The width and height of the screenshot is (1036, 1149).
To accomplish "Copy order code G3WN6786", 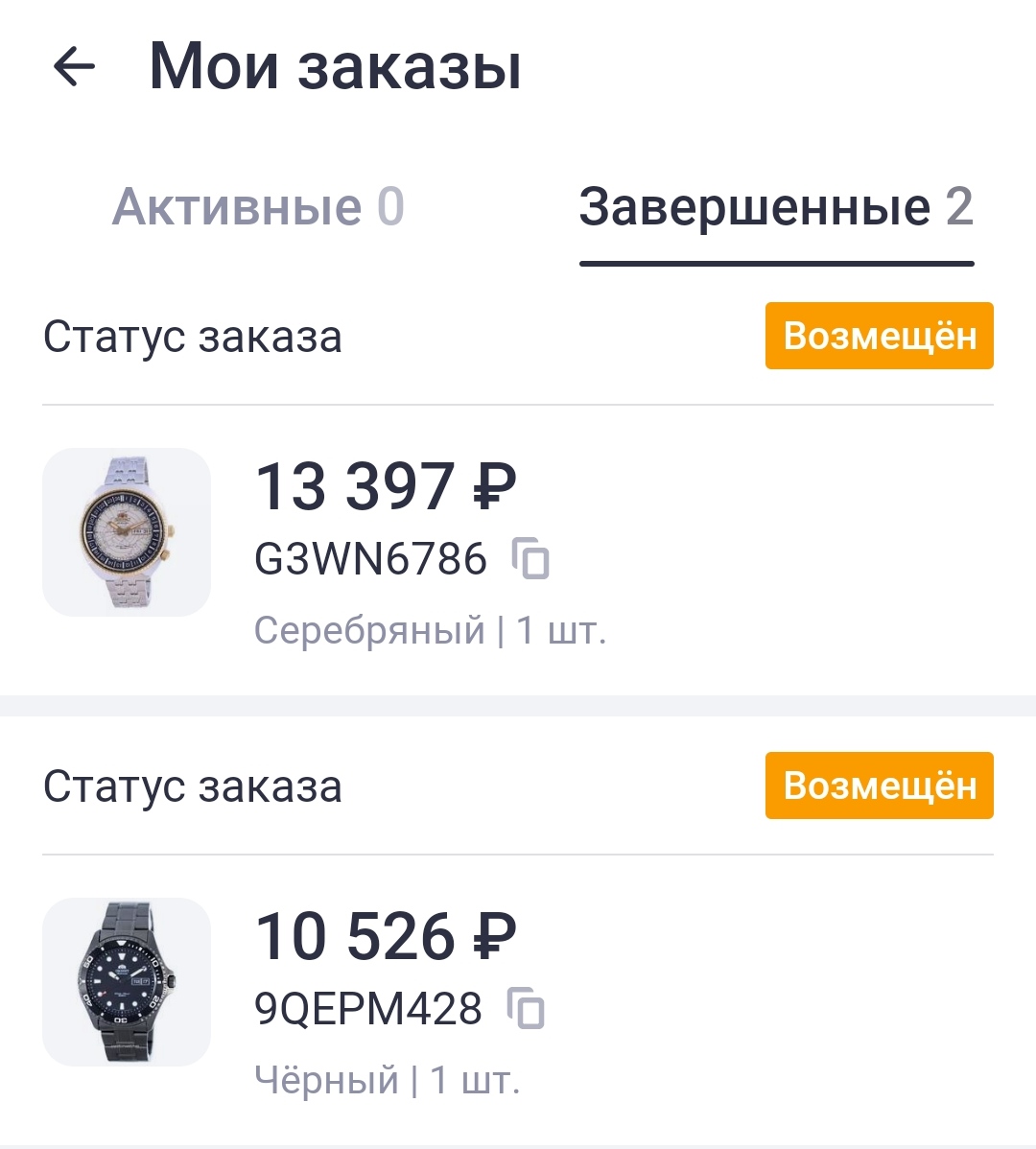I will click(x=530, y=559).
